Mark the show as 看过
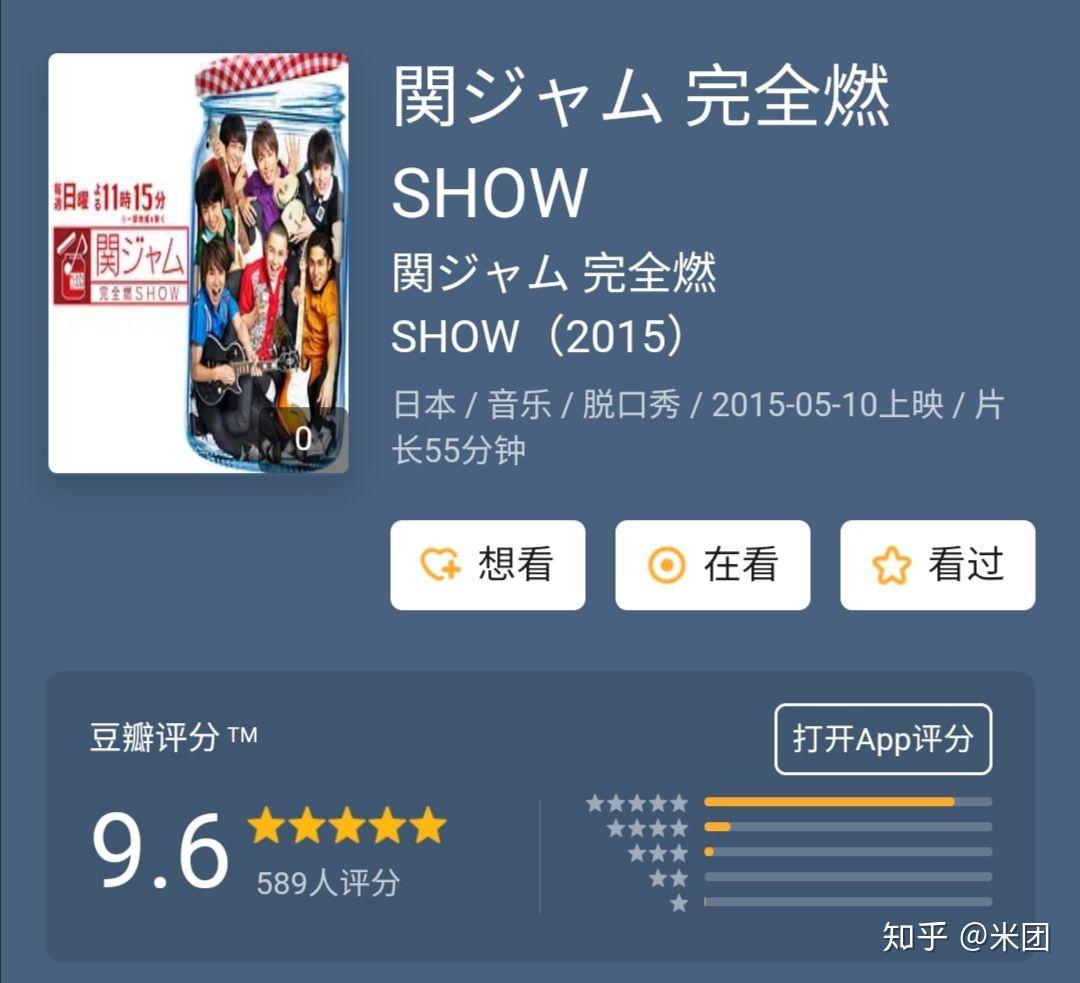Viewport: 1080px width, 983px height. [x=937, y=565]
